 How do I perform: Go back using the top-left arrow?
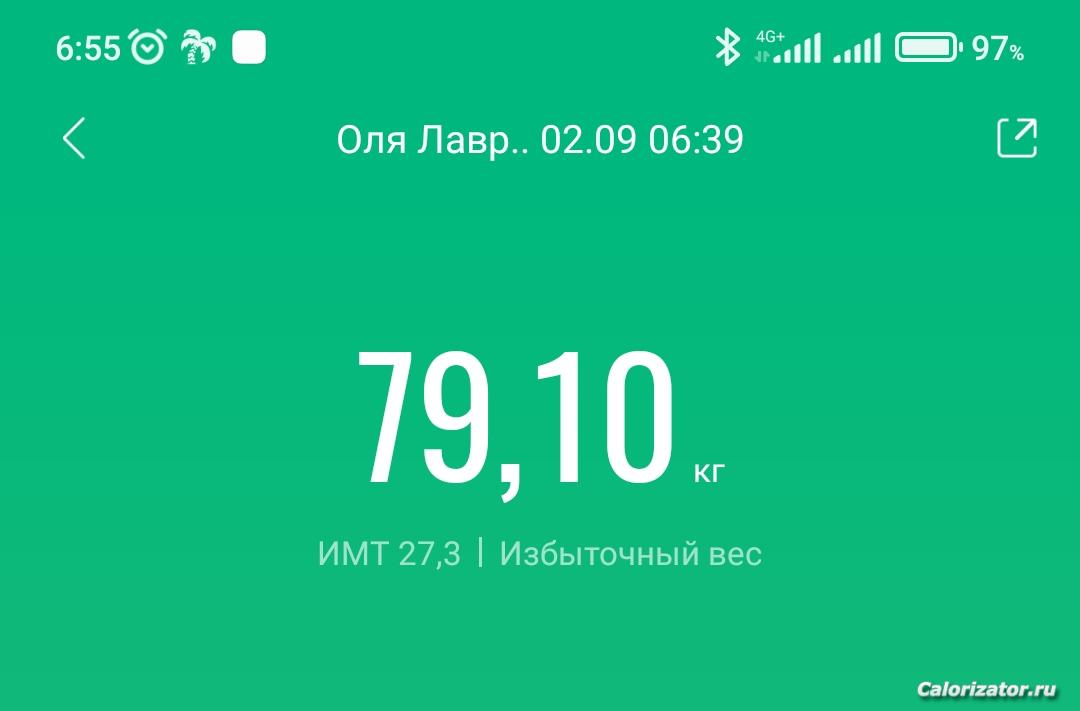74,138
